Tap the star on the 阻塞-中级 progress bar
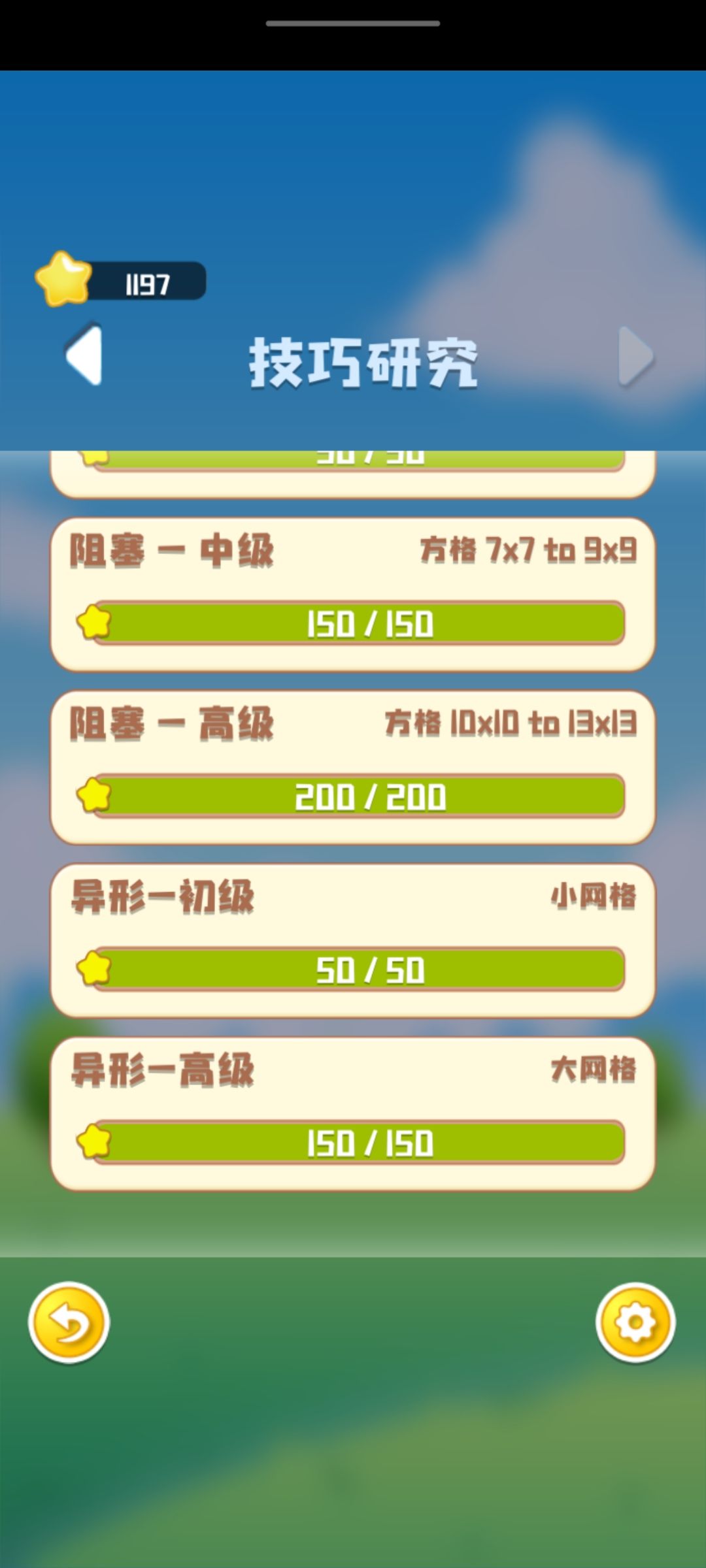The width and height of the screenshot is (706, 1568). click(93, 625)
